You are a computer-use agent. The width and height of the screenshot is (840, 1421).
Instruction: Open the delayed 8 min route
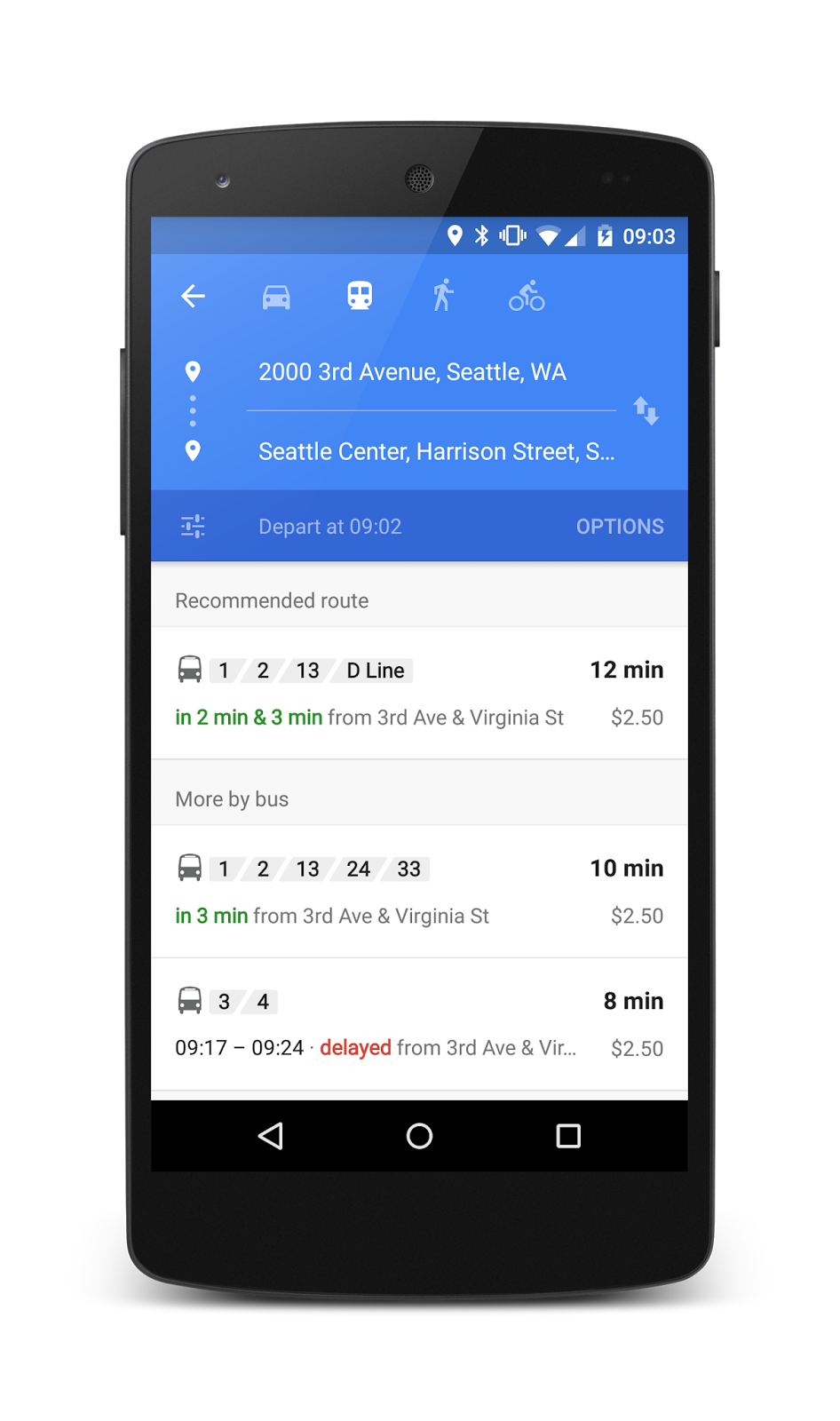point(419,1024)
